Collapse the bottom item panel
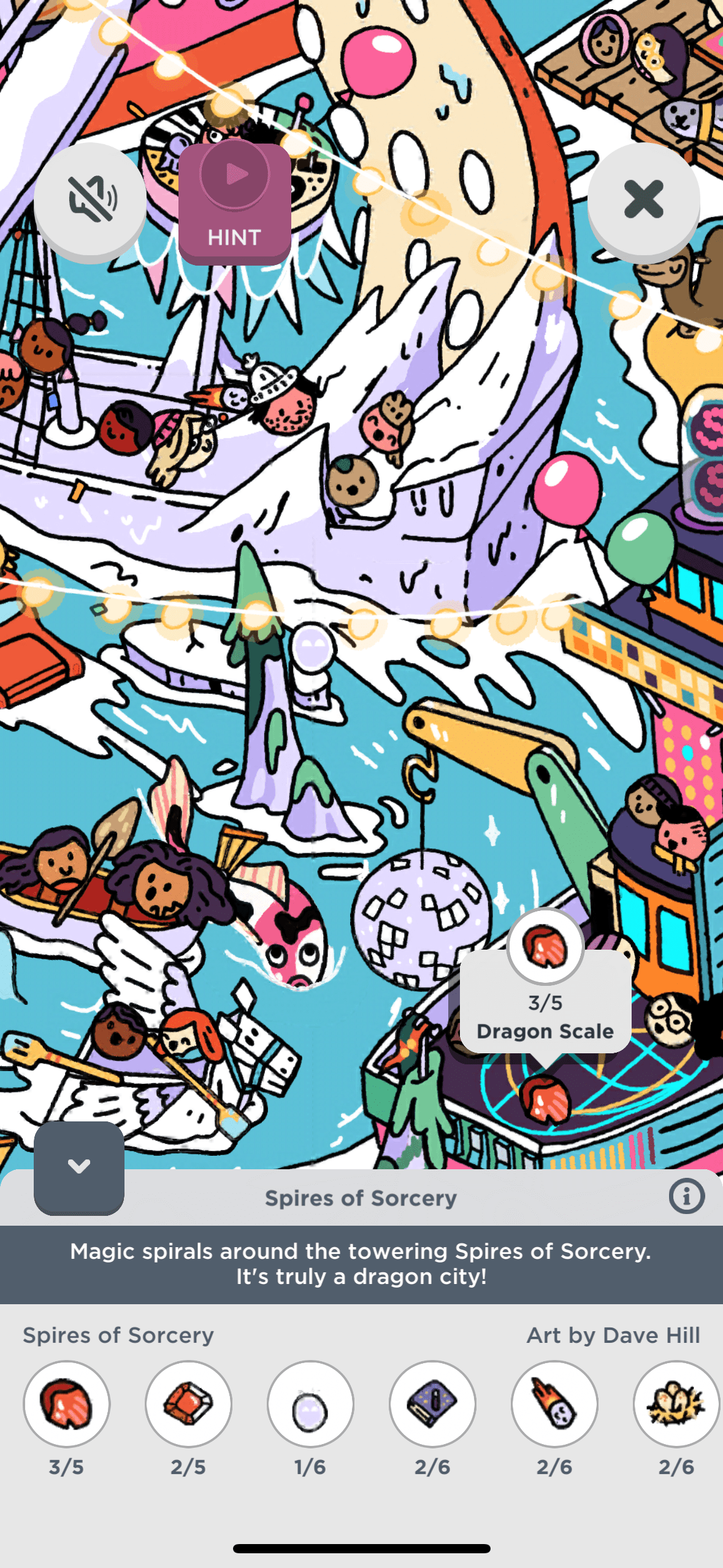The height and width of the screenshot is (1568, 723). pos(79,1166)
